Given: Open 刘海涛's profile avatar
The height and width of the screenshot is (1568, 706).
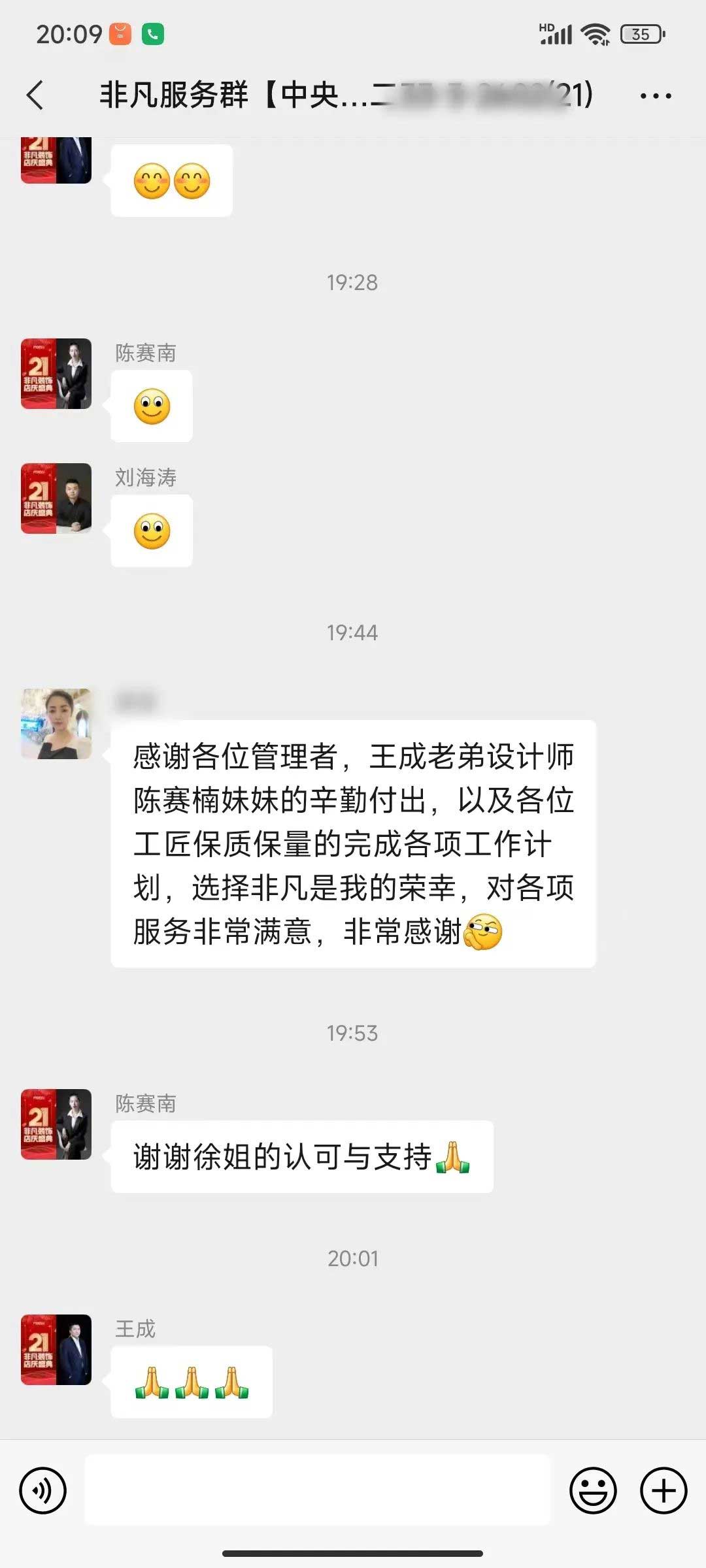Looking at the screenshot, I should 56,498.
